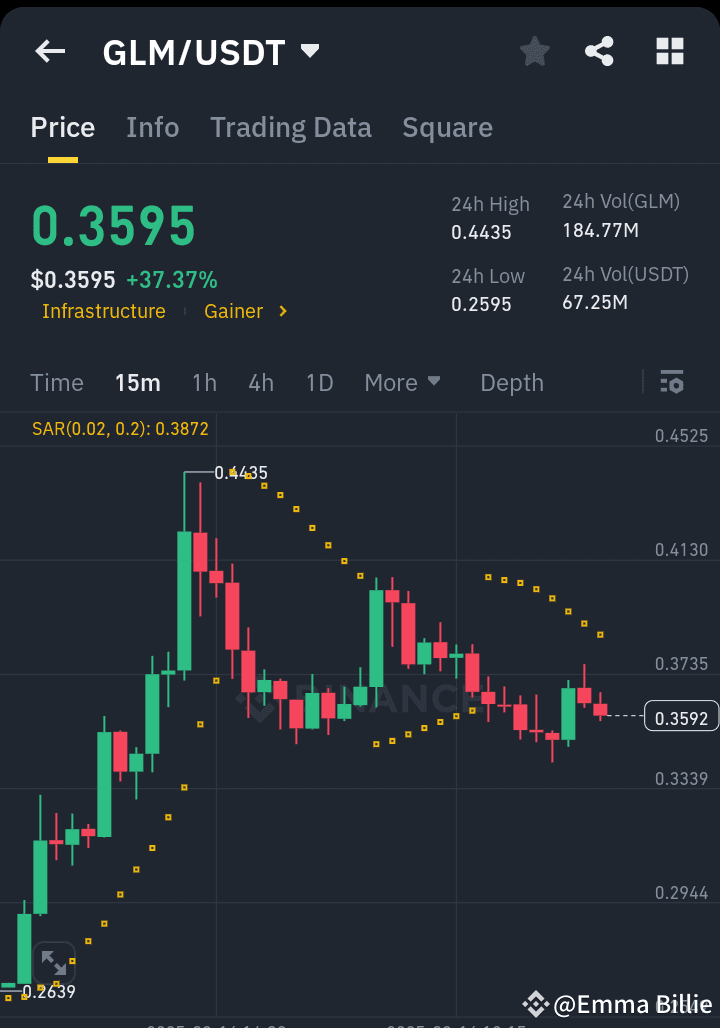Open the share options icon
The height and width of the screenshot is (1028, 720).
pos(599,51)
